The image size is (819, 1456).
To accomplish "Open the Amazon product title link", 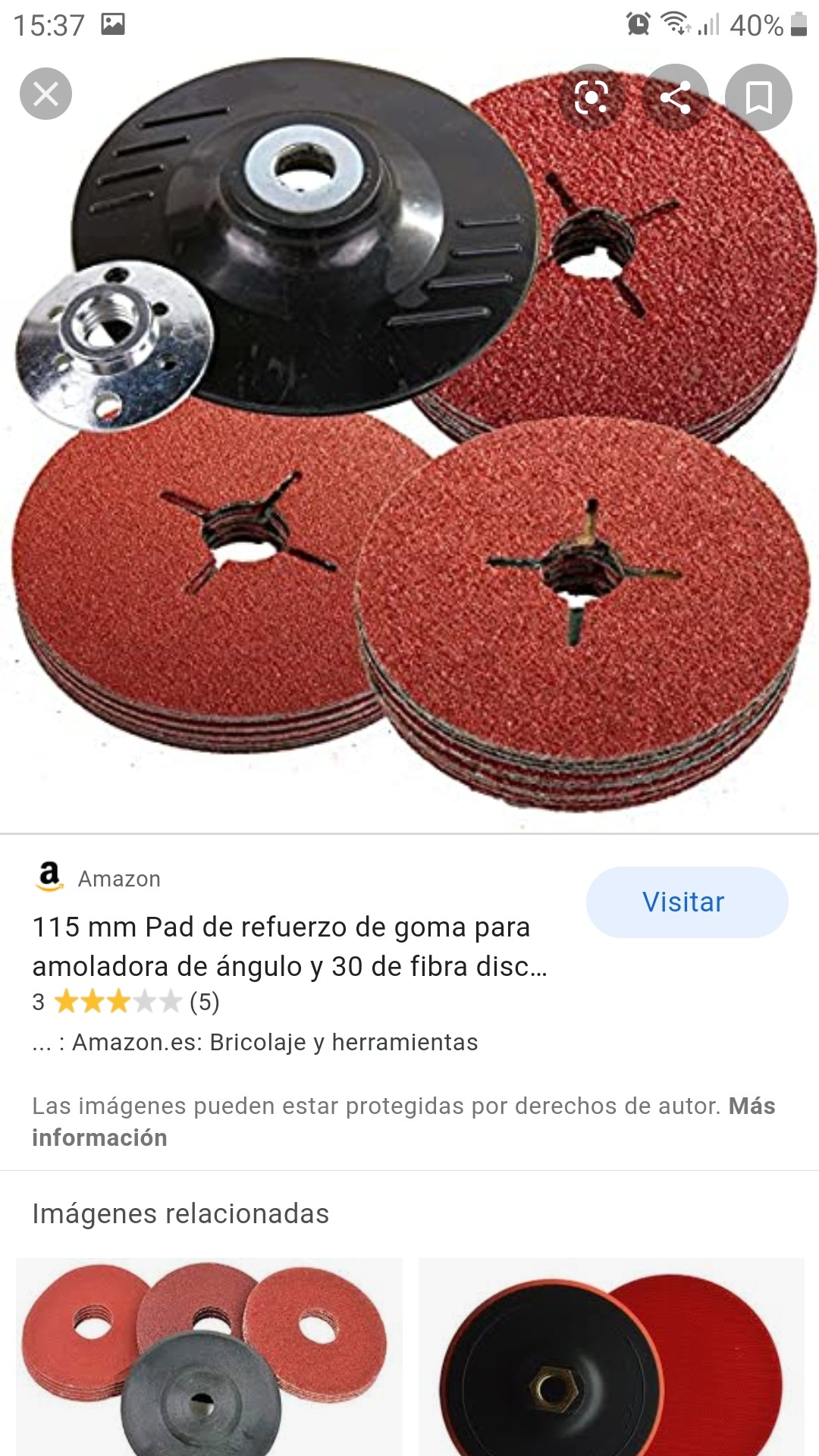I will click(288, 946).
